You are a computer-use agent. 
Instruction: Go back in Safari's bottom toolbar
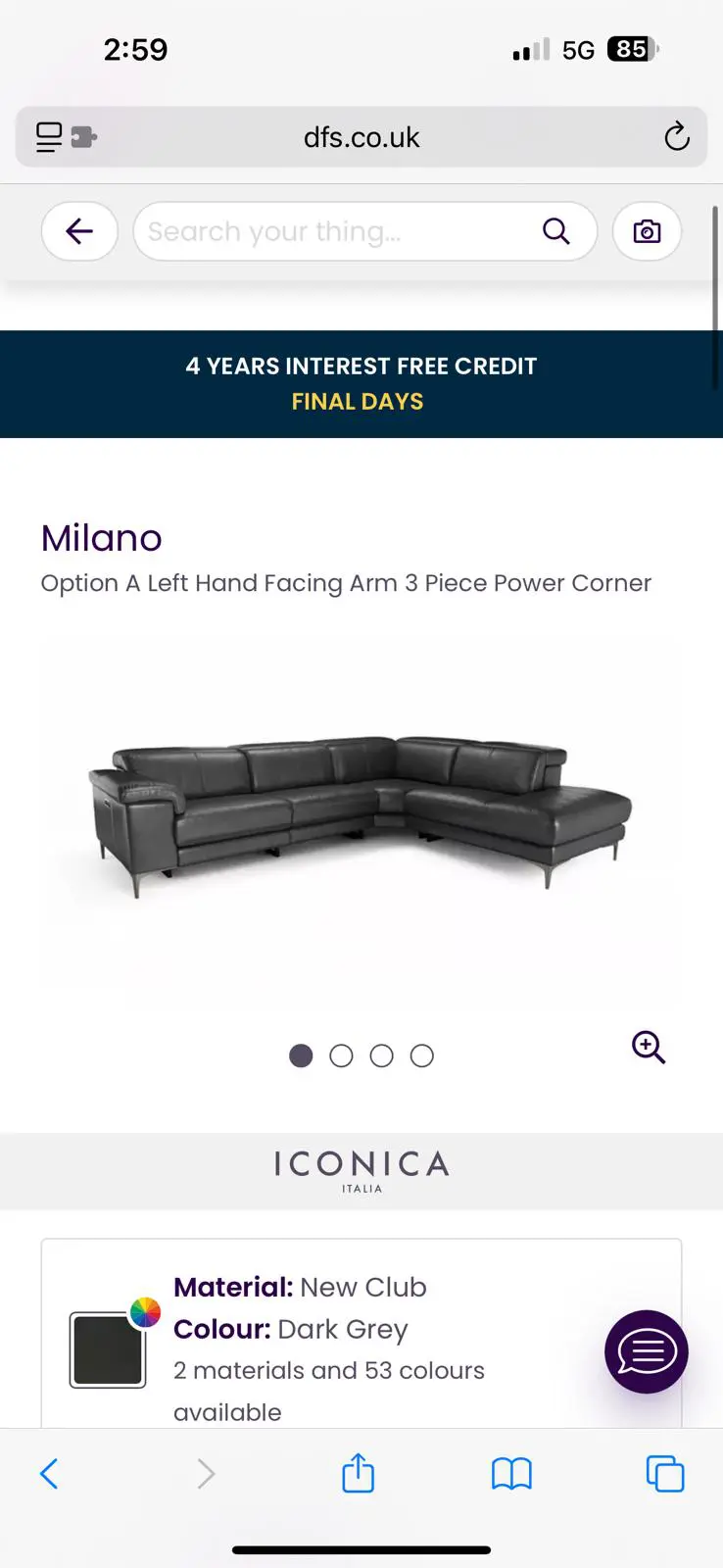[49, 1473]
